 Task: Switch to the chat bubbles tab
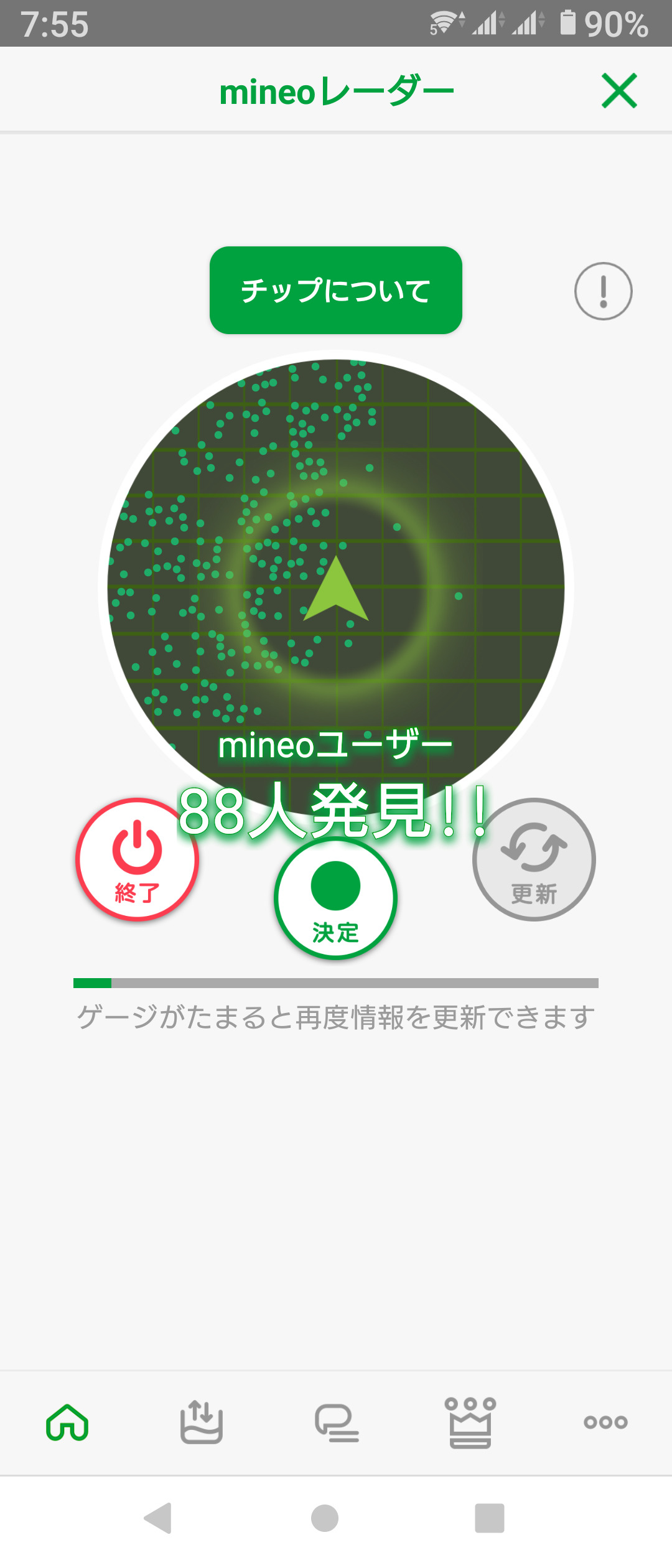[x=337, y=1423]
